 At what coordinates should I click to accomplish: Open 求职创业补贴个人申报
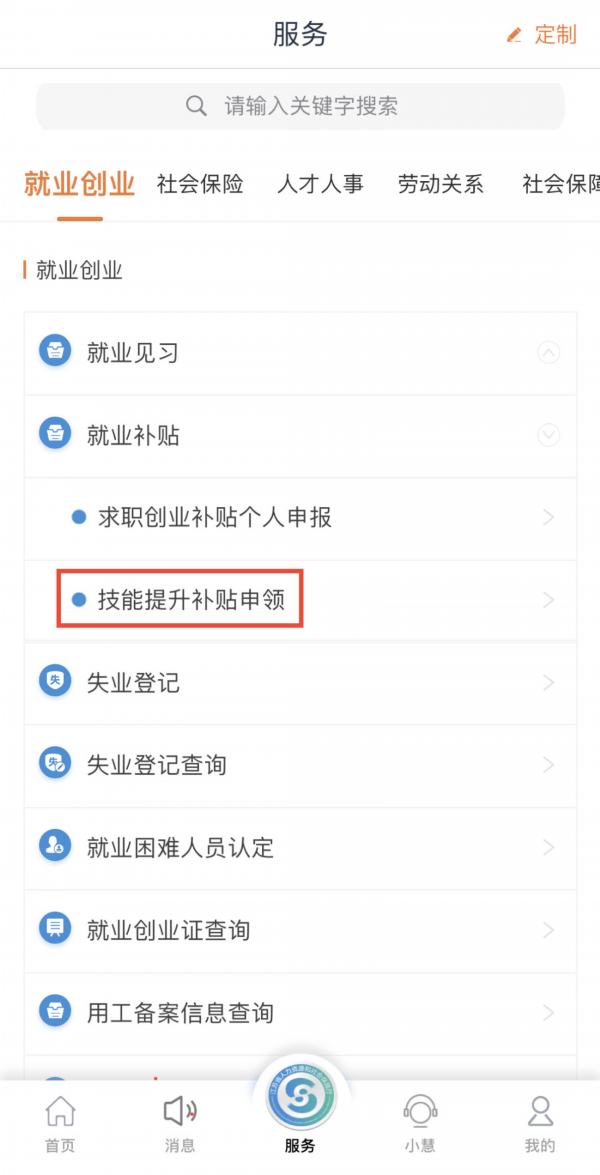[300, 518]
